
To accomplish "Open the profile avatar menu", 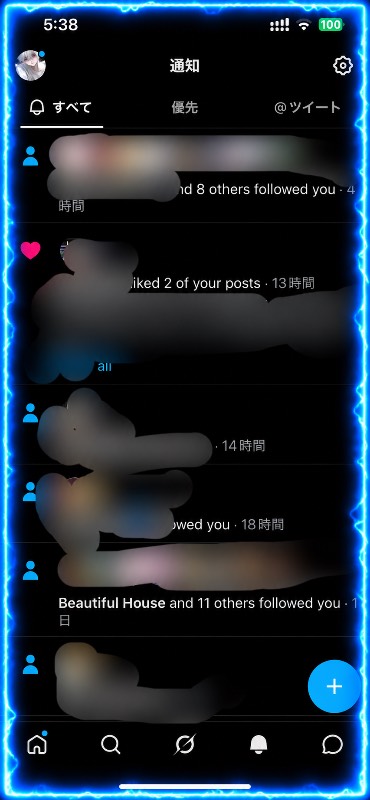I will pos(31,66).
